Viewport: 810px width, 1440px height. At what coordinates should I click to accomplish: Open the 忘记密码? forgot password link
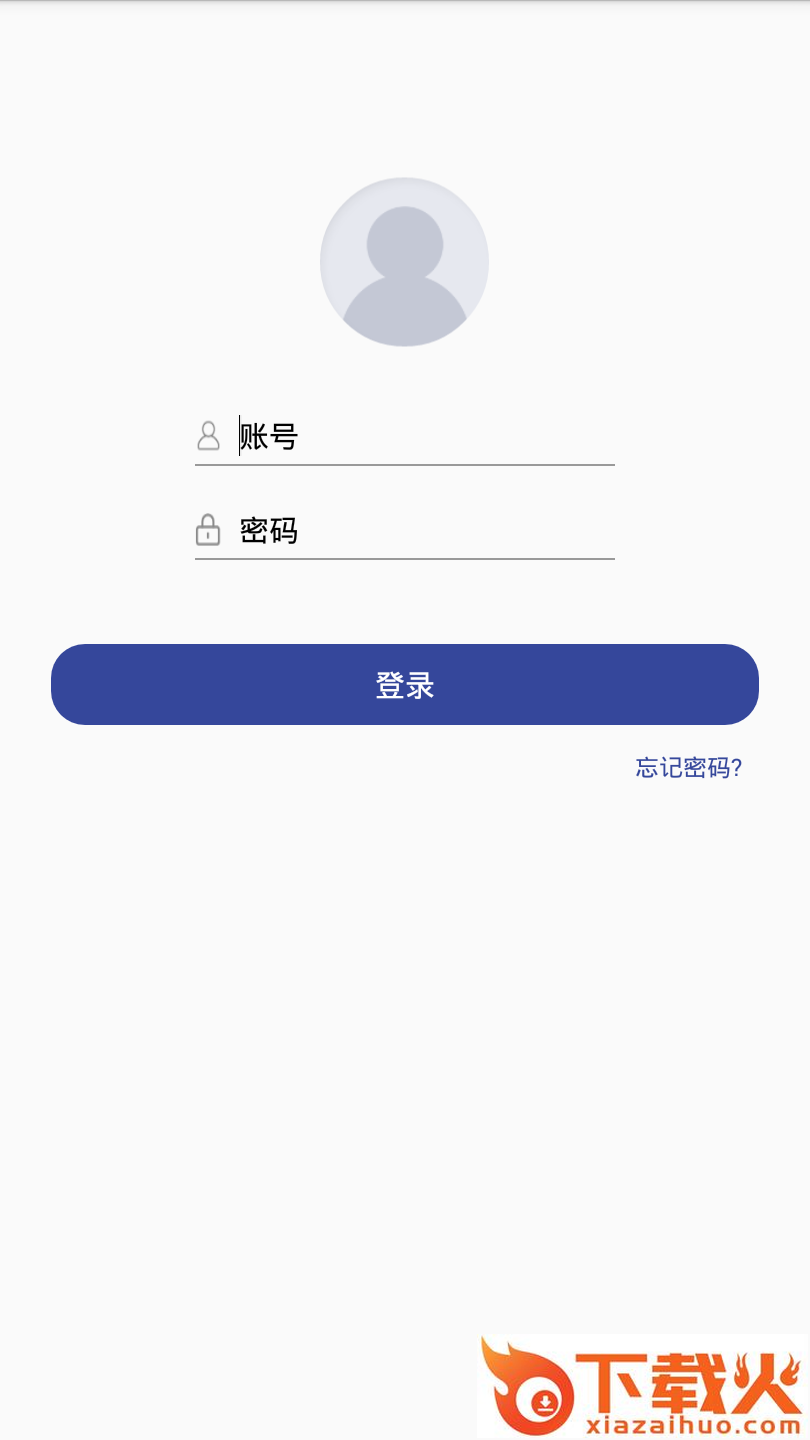pos(688,768)
